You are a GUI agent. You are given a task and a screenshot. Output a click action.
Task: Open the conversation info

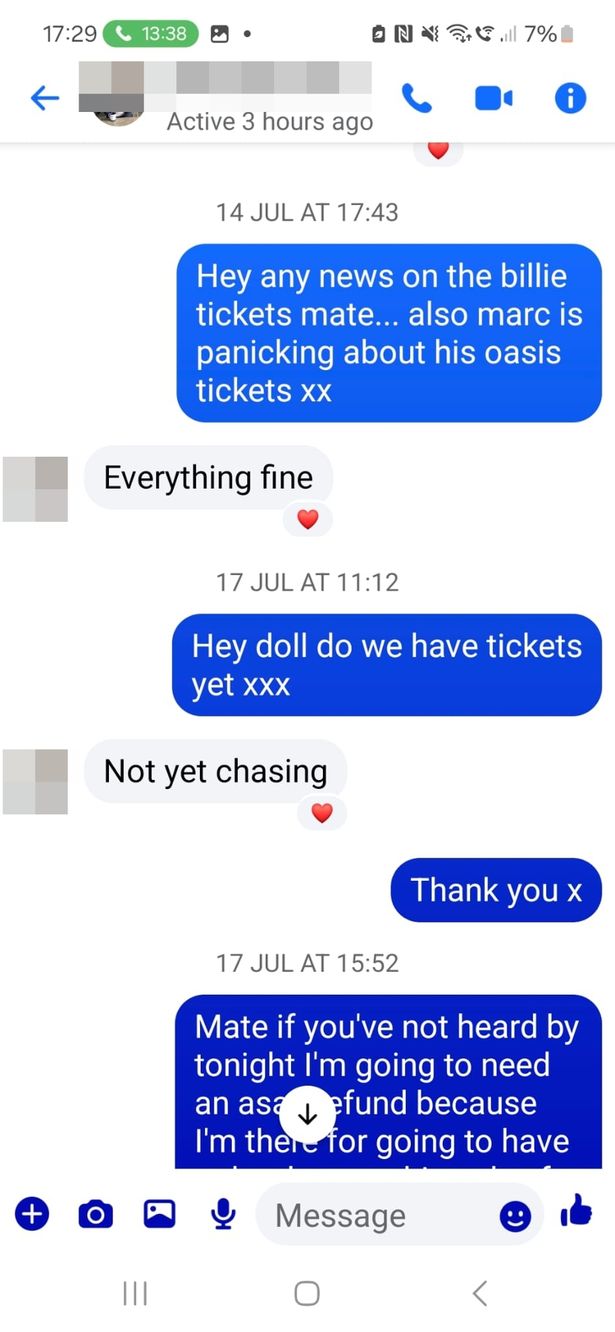pyautogui.click(x=570, y=98)
